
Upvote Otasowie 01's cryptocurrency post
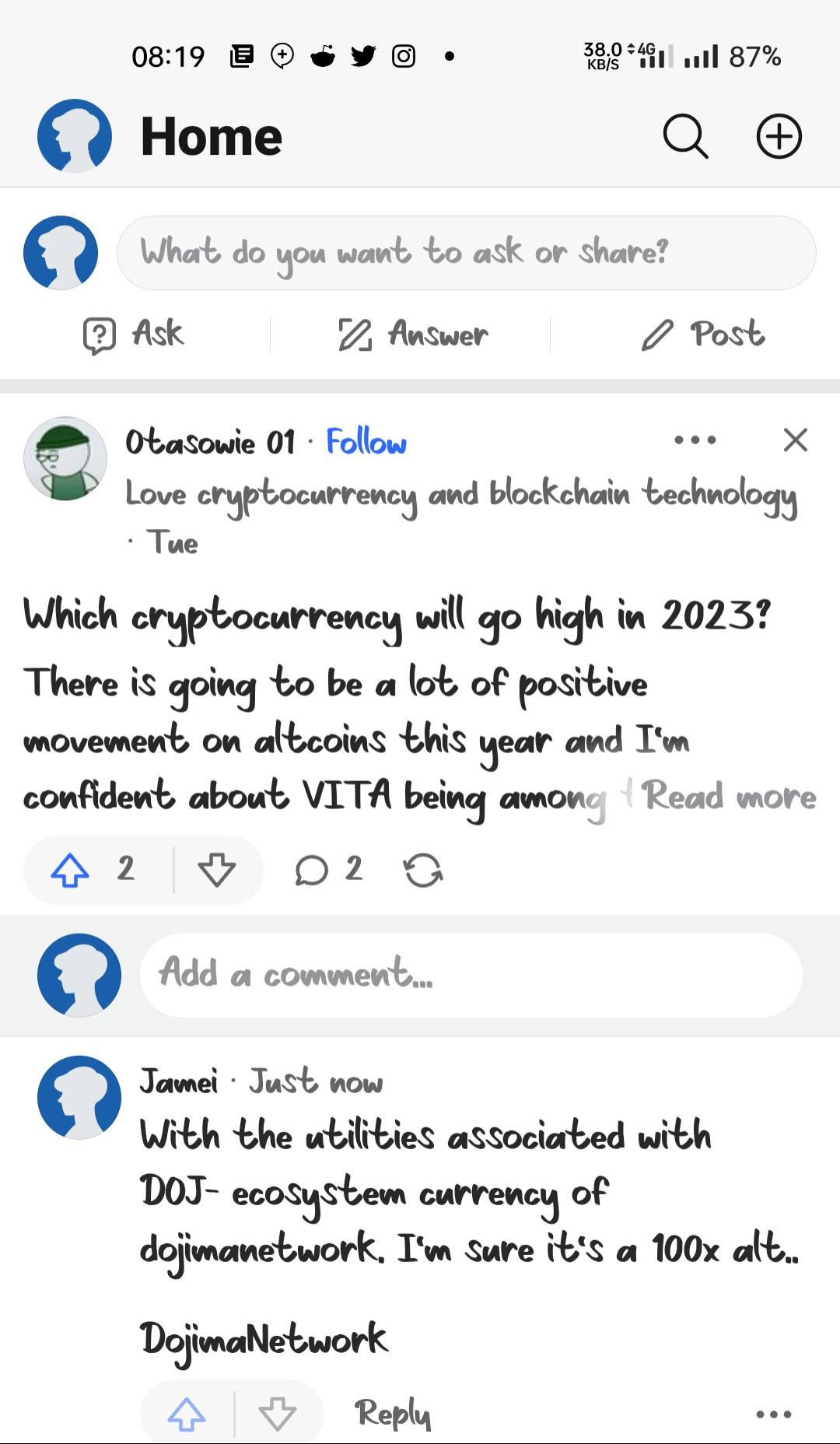71,870
